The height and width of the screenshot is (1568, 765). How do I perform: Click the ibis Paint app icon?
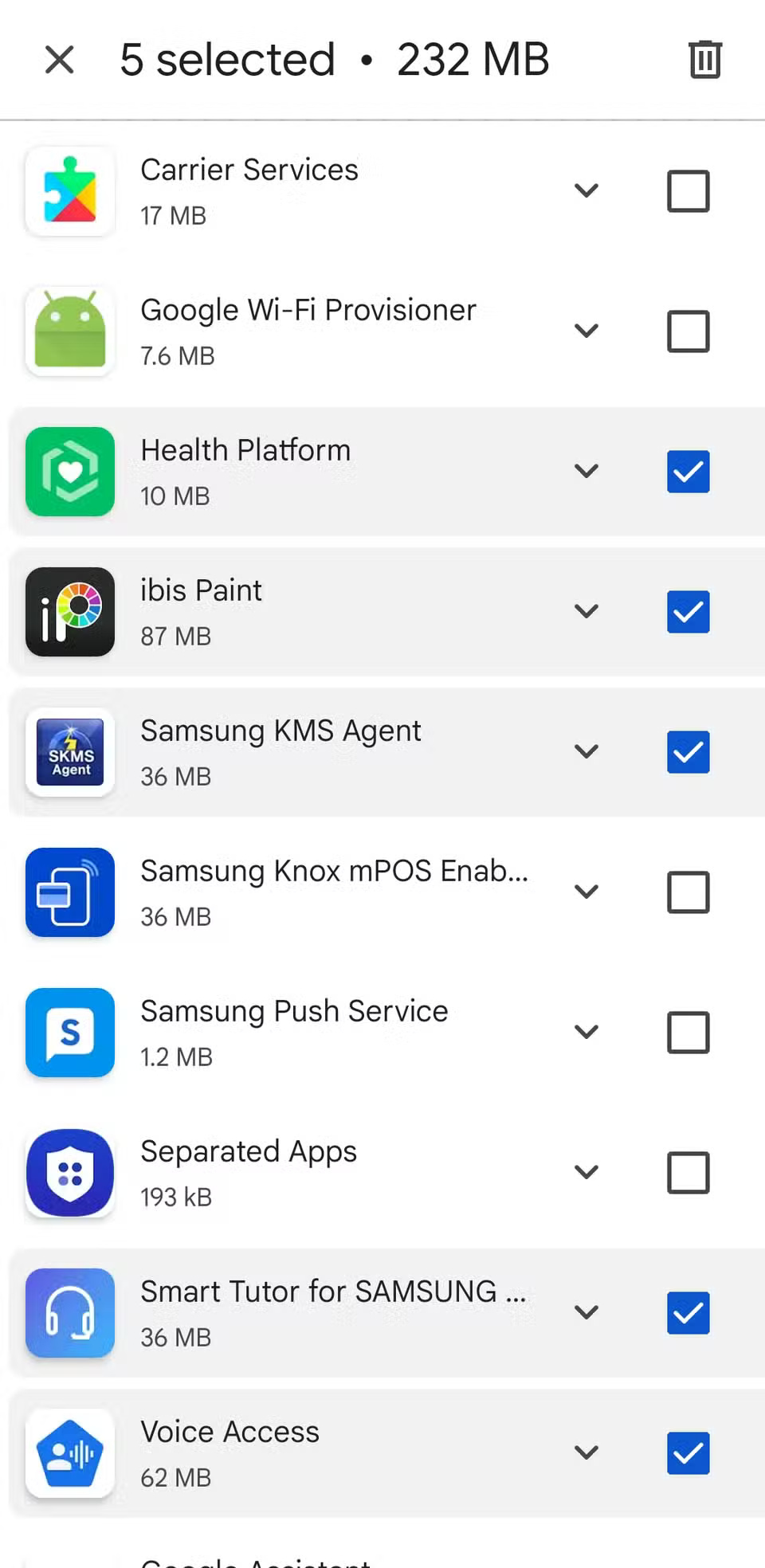coord(70,612)
